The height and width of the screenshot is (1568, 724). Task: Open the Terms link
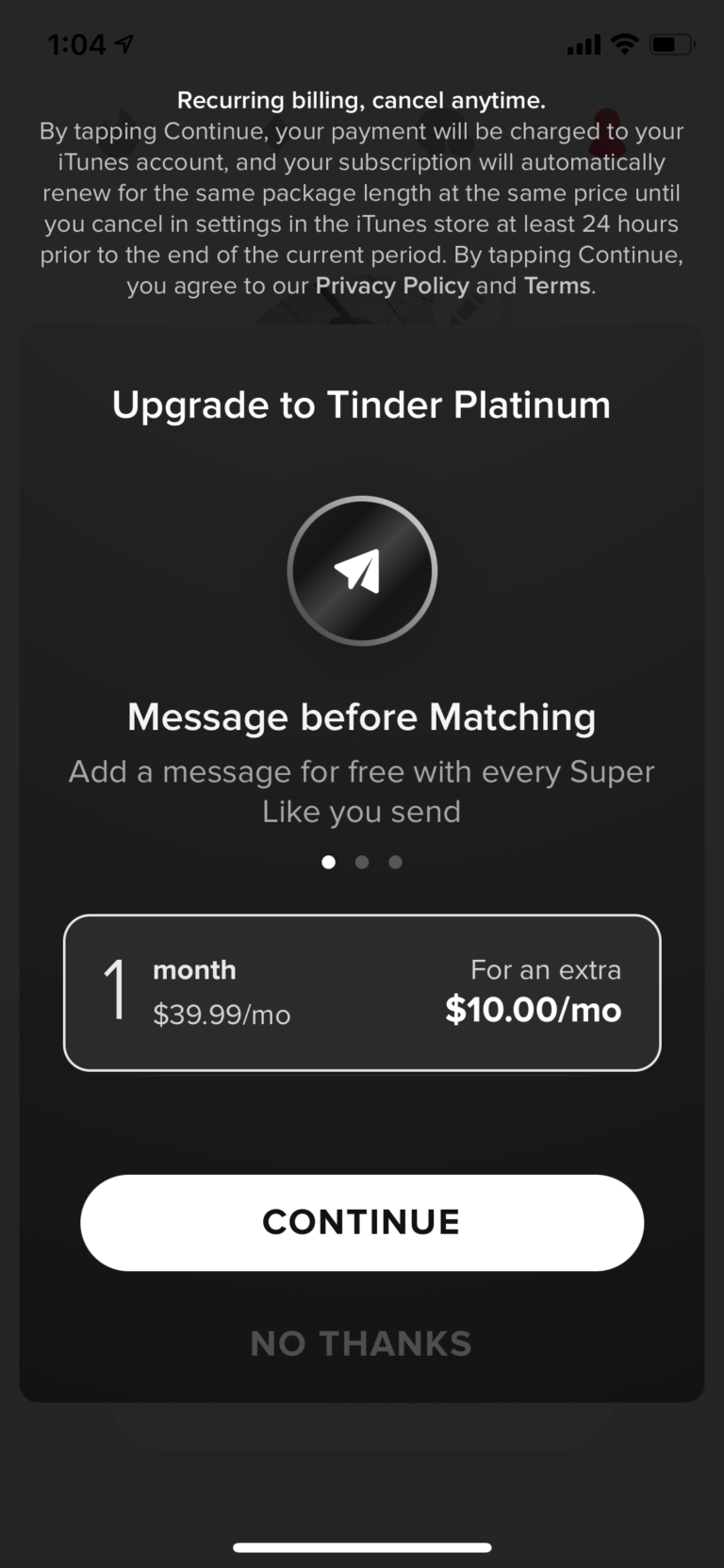556,285
